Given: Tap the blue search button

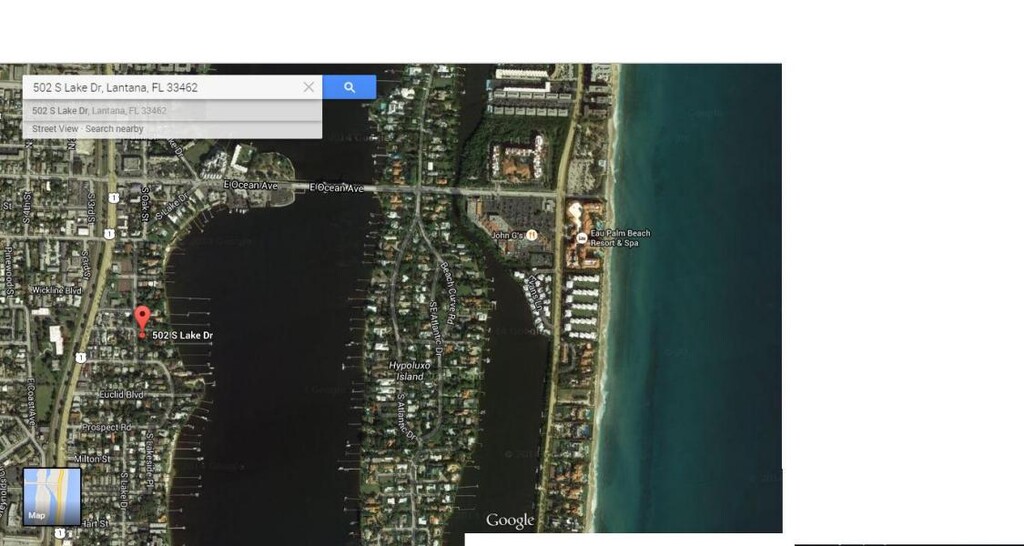Looking at the screenshot, I should click(x=349, y=87).
